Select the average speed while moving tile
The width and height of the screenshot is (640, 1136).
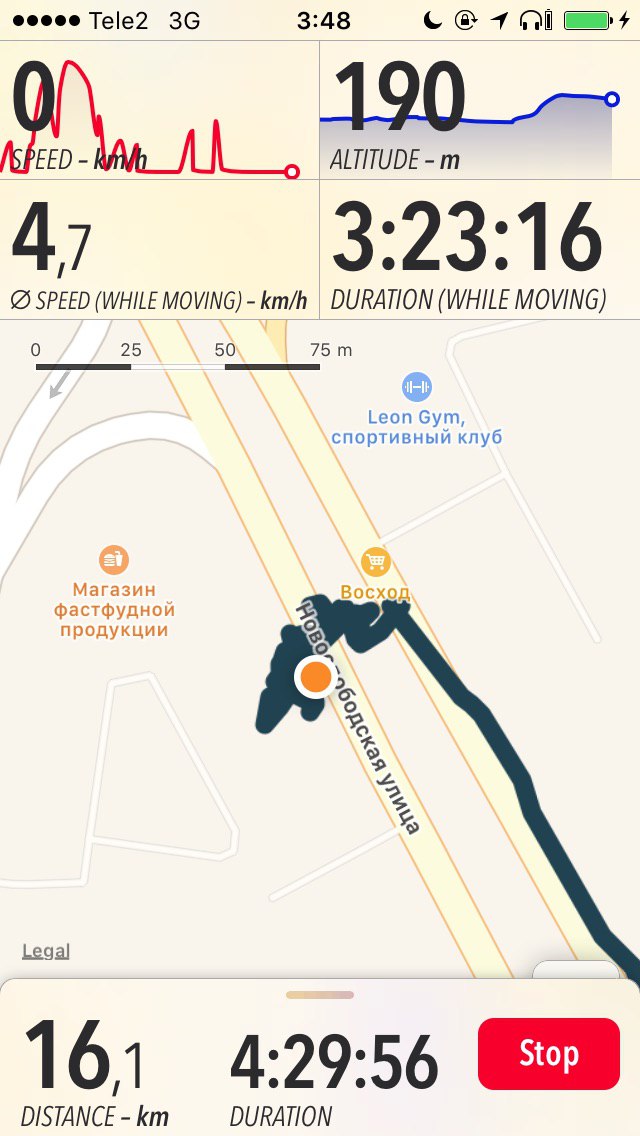point(159,249)
